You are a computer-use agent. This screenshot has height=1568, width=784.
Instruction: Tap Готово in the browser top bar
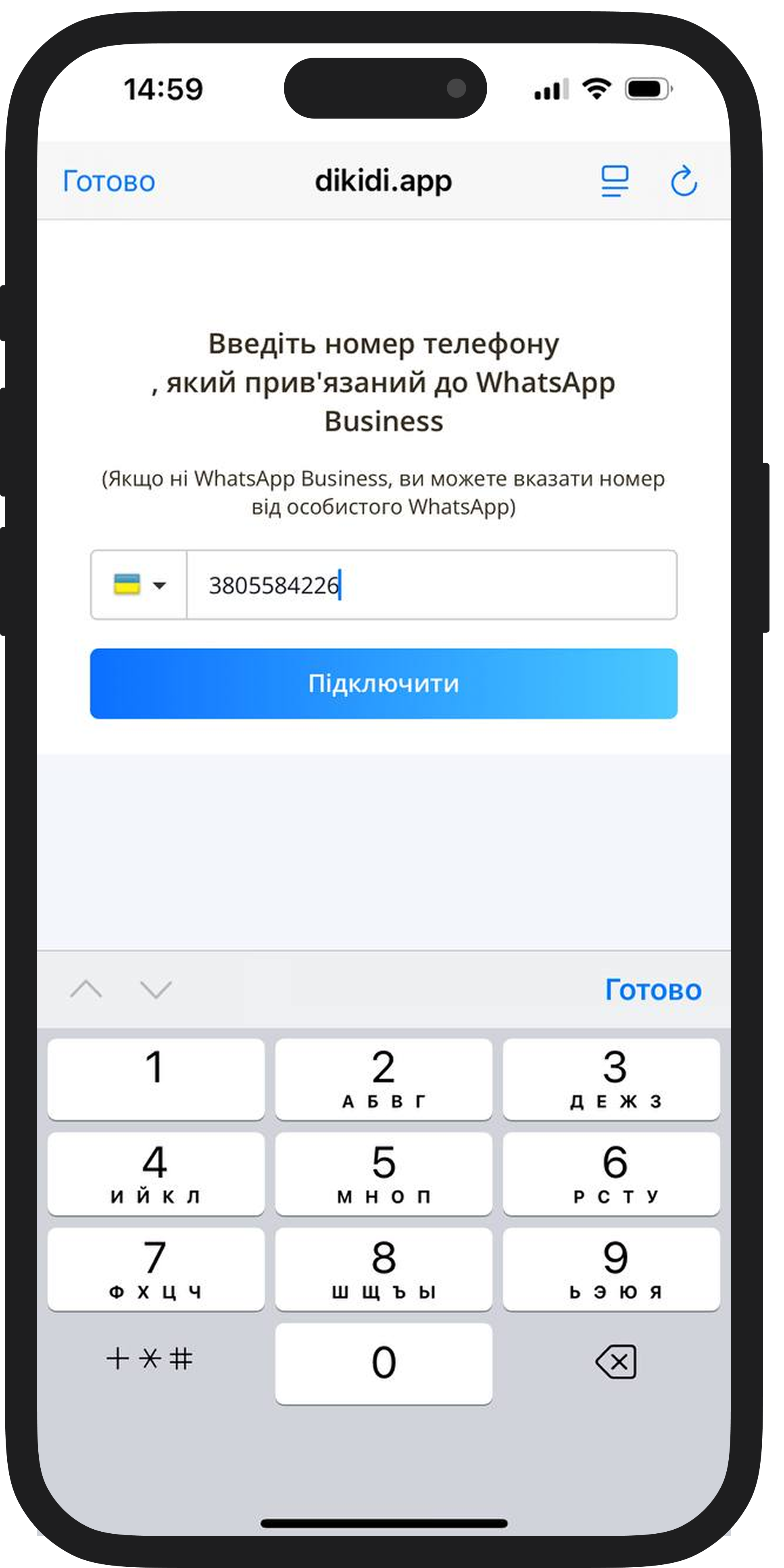coord(109,181)
